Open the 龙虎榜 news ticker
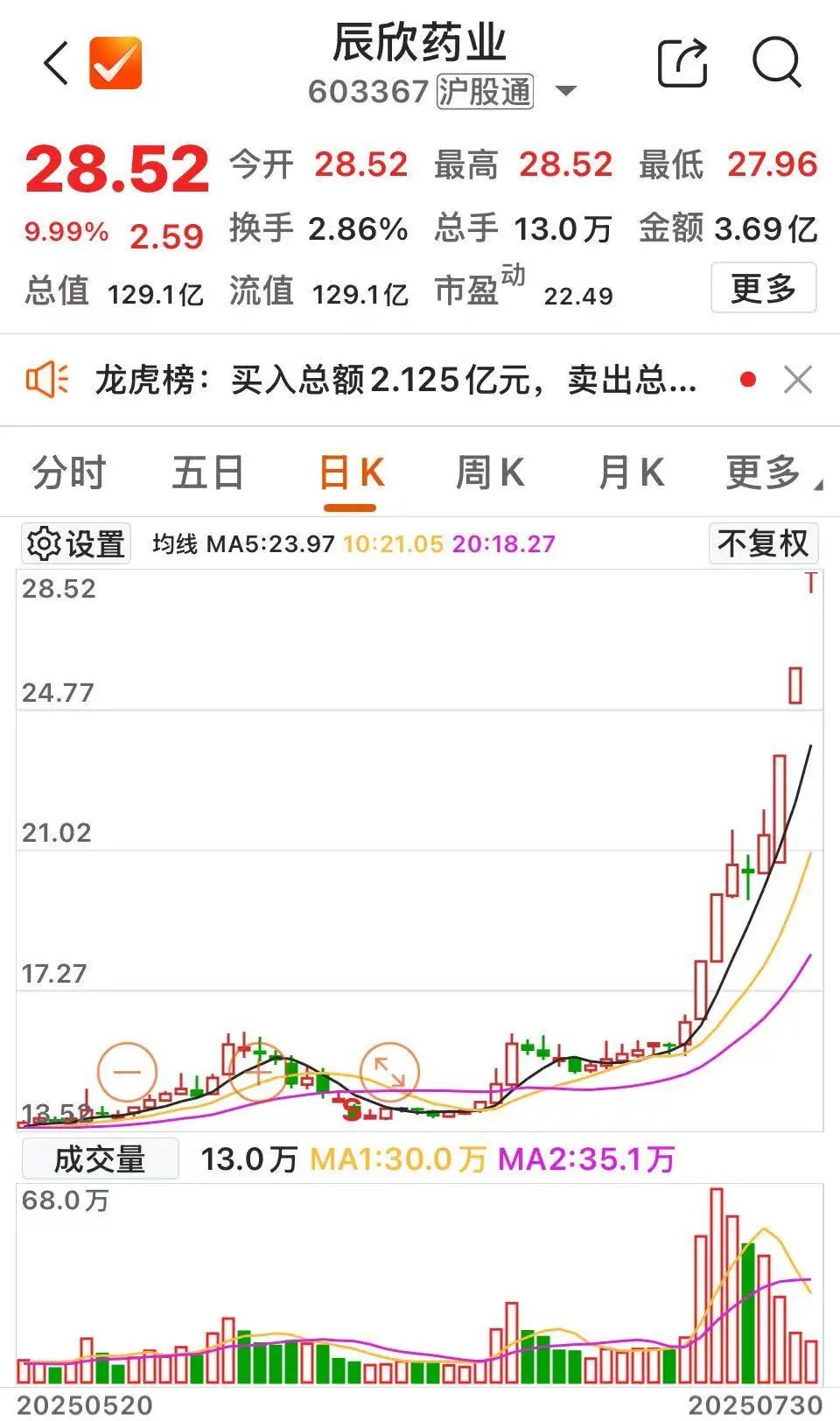The width and height of the screenshot is (840, 1421). coord(394,380)
